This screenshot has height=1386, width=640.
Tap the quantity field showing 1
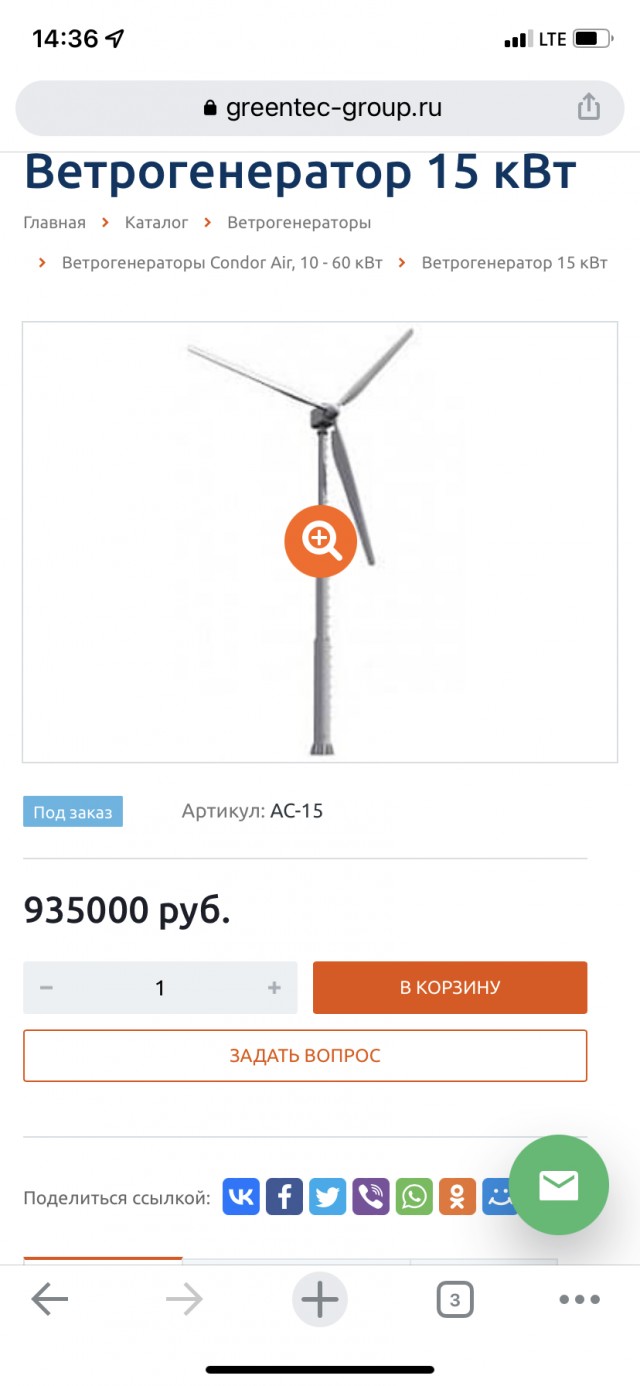pyautogui.click(x=160, y=988)
